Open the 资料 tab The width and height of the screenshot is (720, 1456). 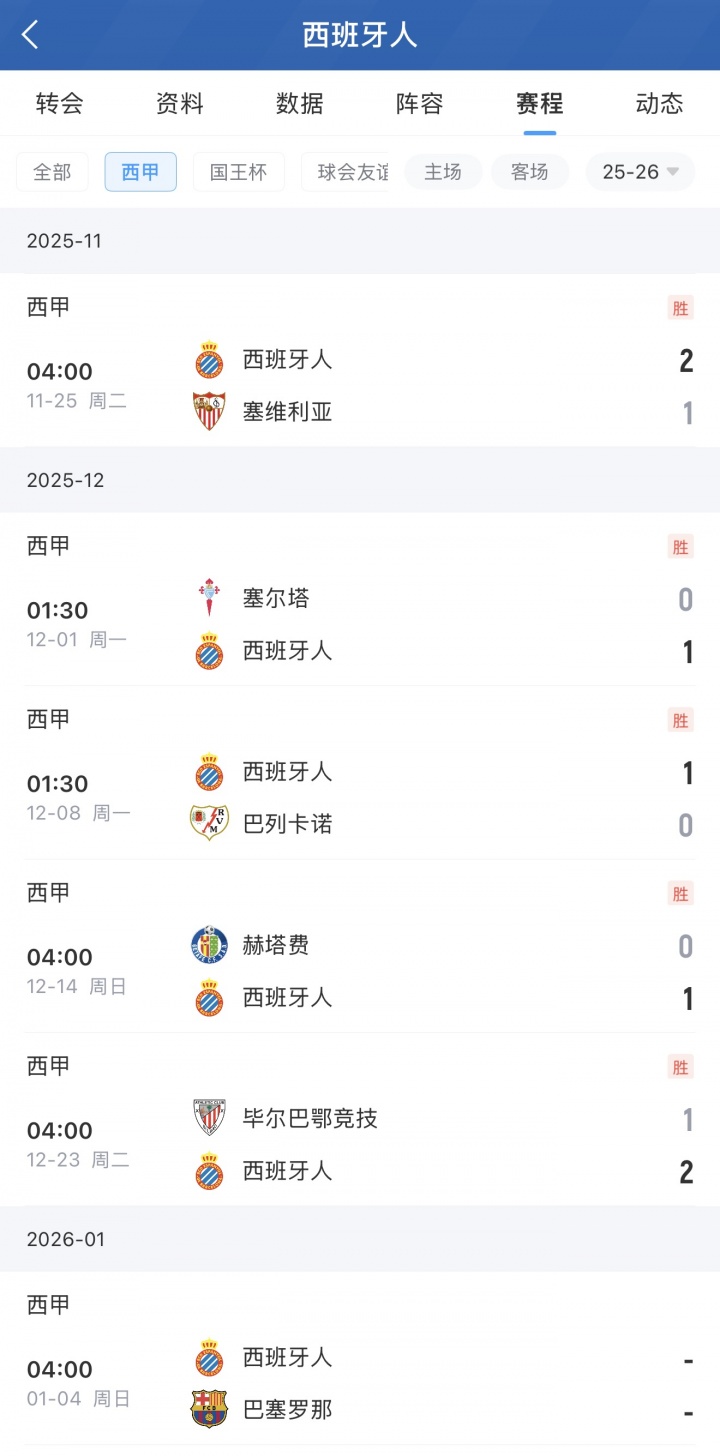point(180,103)
